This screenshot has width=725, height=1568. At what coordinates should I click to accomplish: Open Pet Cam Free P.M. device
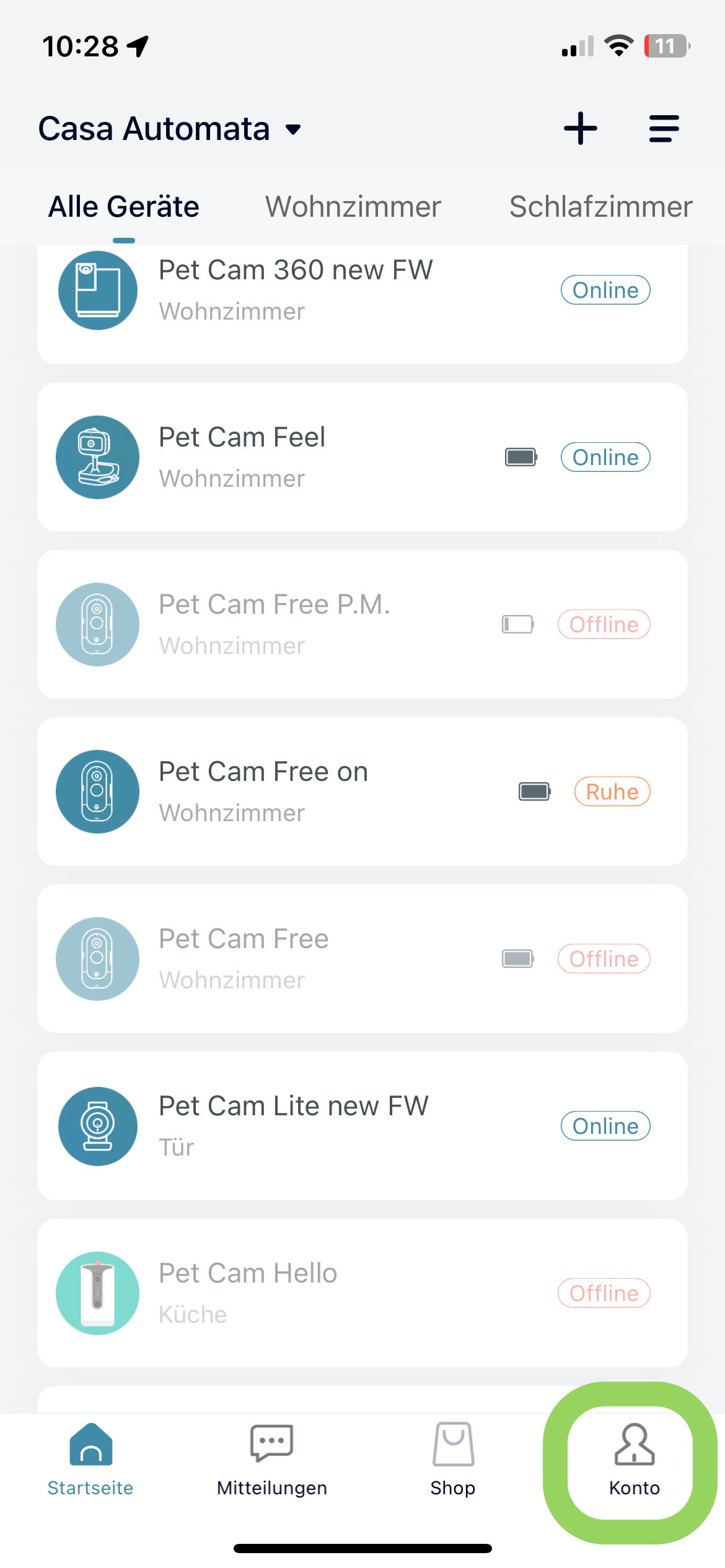click(362, 624)
